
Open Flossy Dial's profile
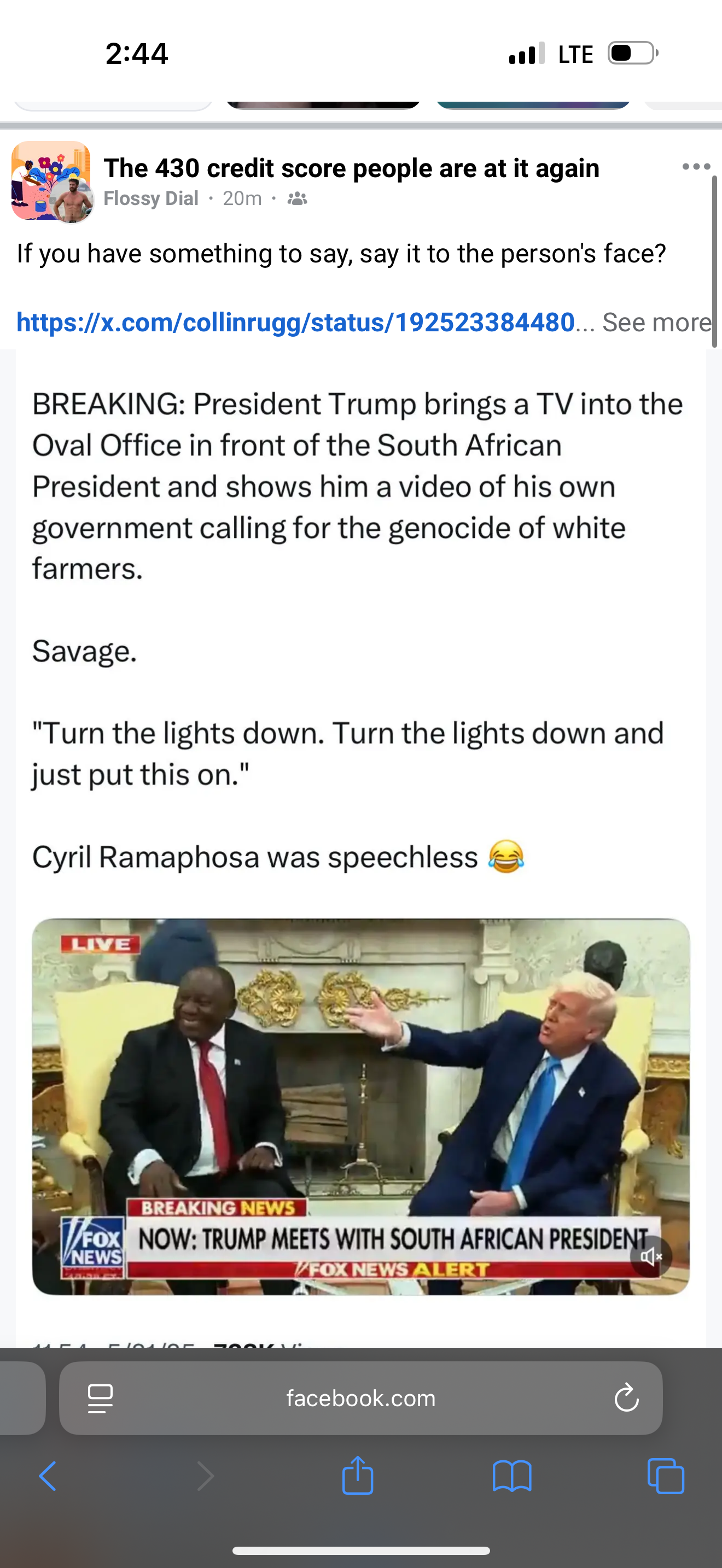point(151,198)
